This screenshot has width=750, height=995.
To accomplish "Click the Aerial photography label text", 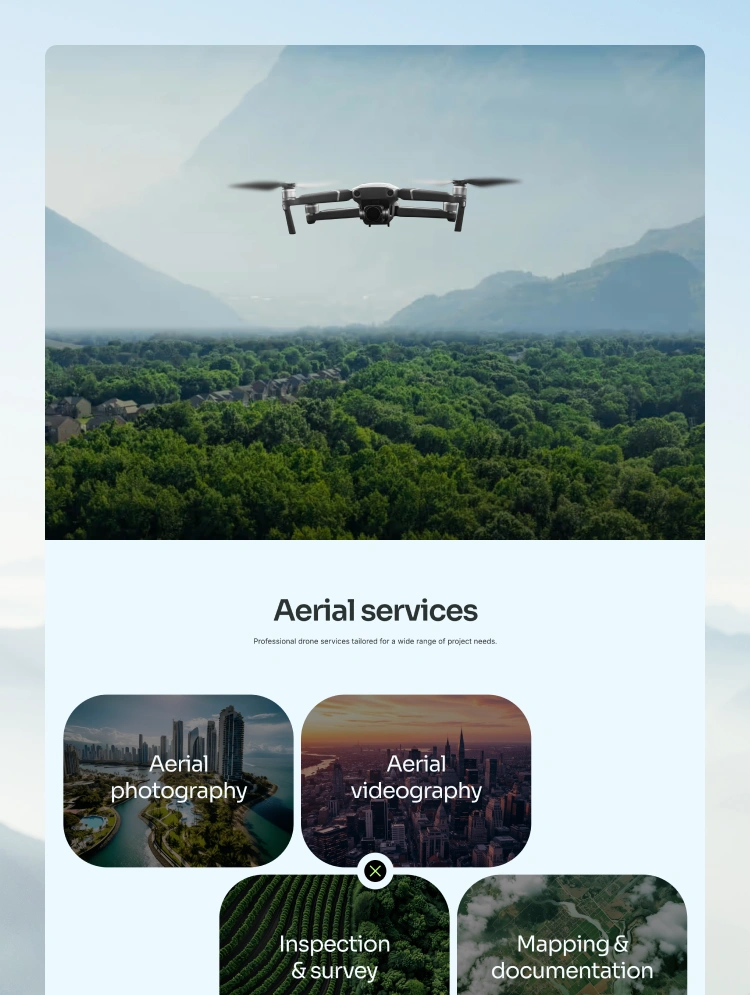I will coord(178,777).
